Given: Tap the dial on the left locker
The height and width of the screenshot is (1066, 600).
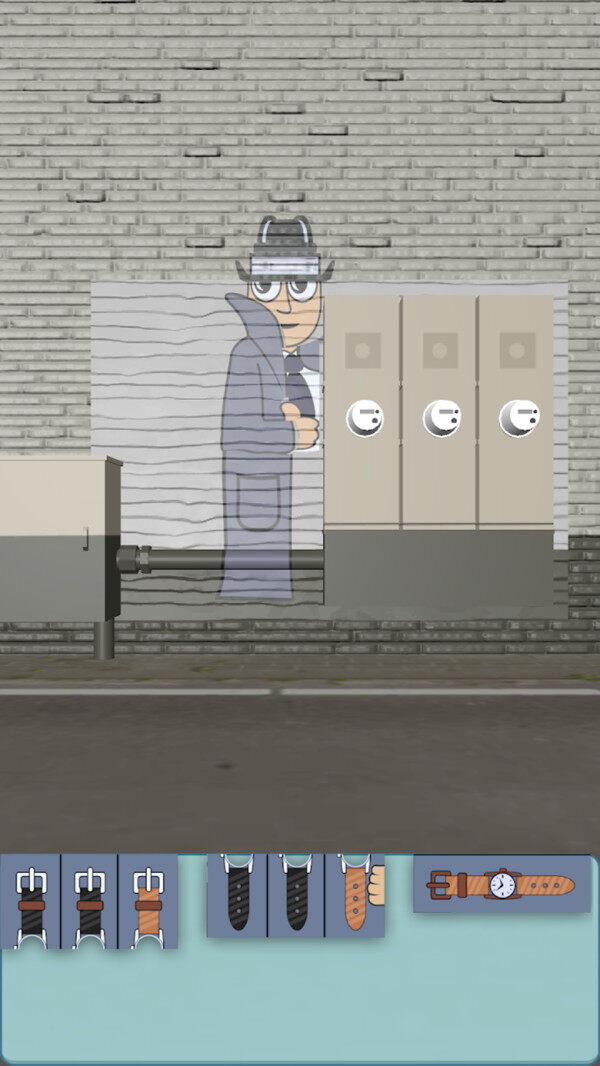Looking at the screenshot, I should pos(365,417).
